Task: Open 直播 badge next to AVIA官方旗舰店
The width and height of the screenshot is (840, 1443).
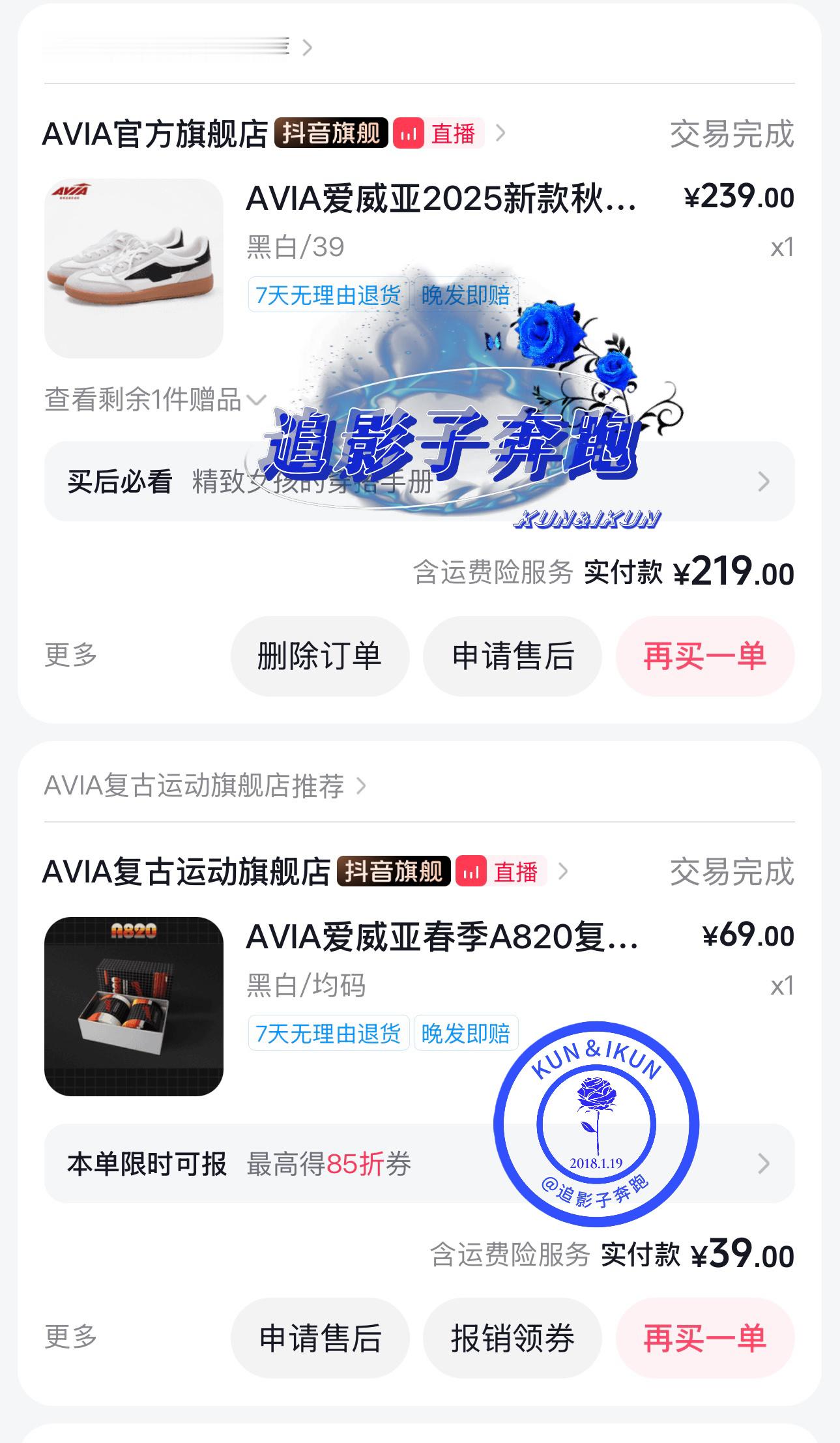Action: [438, 134]
